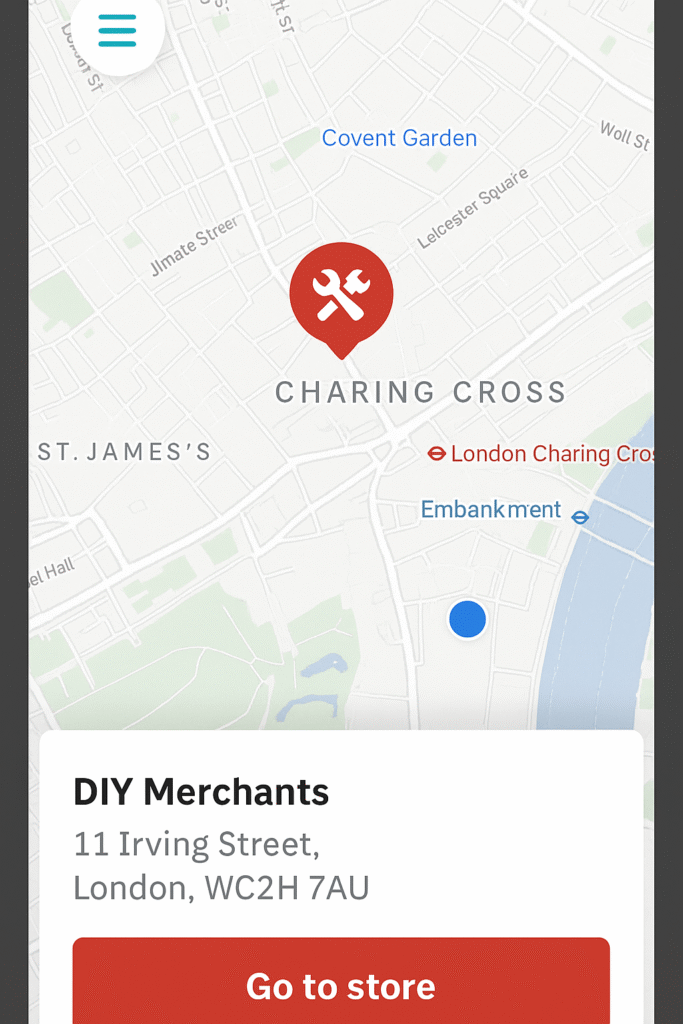The width and height of the screenshot is (683, 1024).
Task: Open the hamburger menu
Action: [117, 31]
